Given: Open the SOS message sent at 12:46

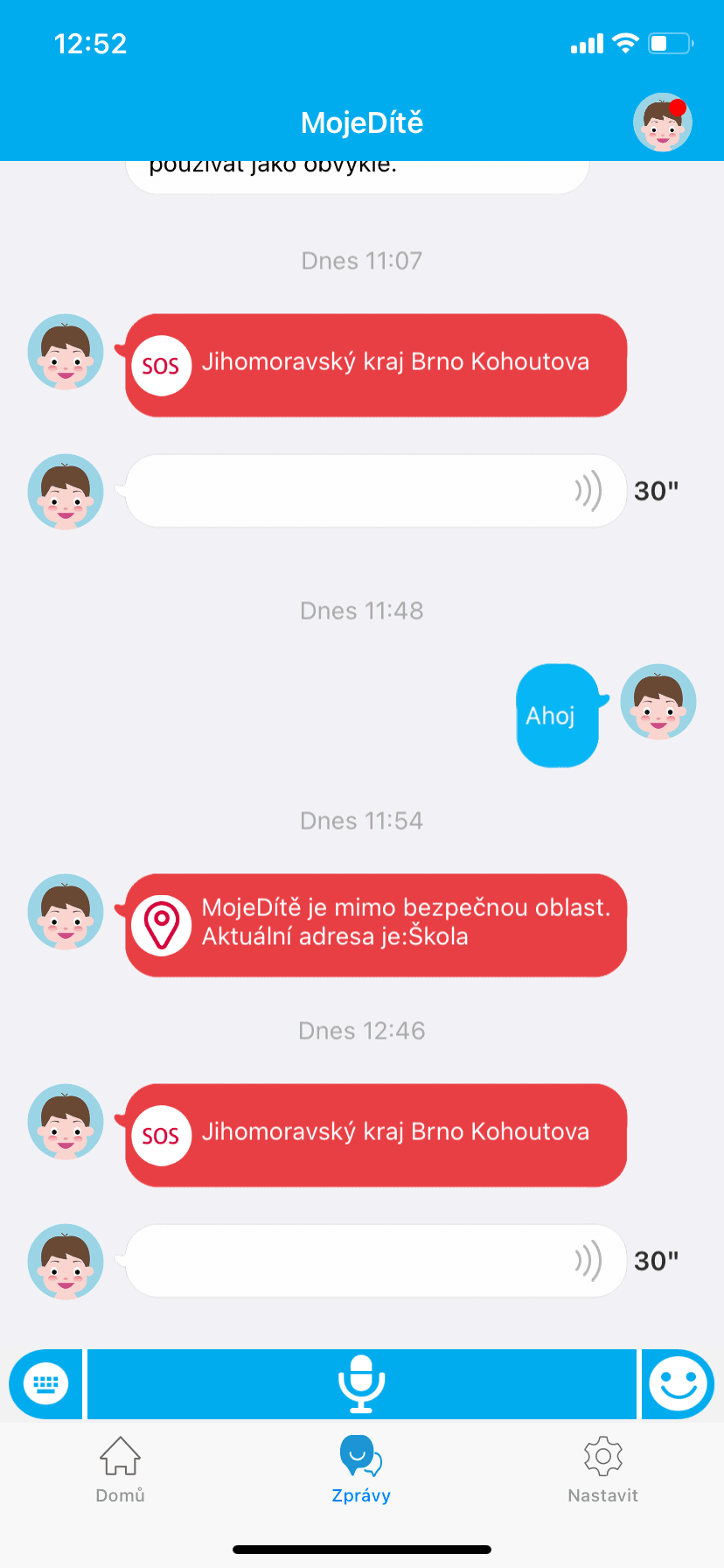Looking at the screenshot, I should 376,1135.
